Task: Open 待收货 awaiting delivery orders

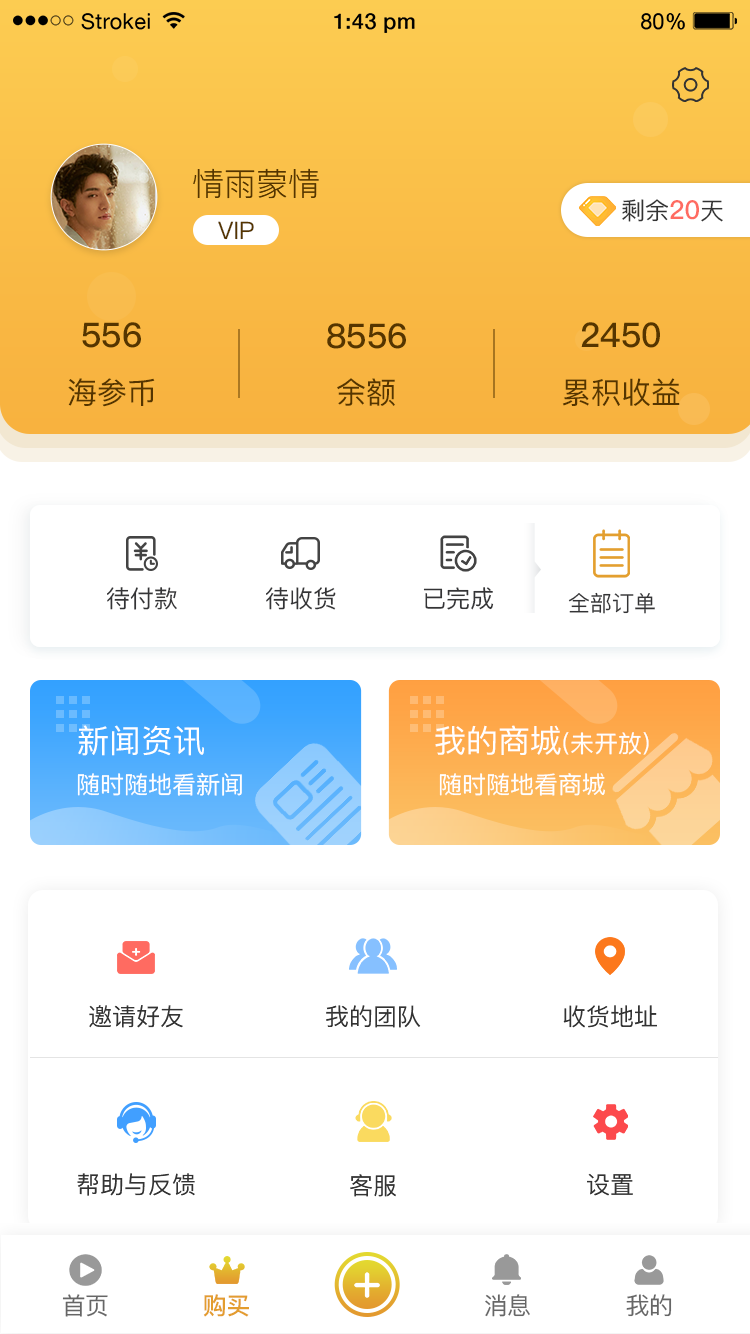Action: point(300,573)
